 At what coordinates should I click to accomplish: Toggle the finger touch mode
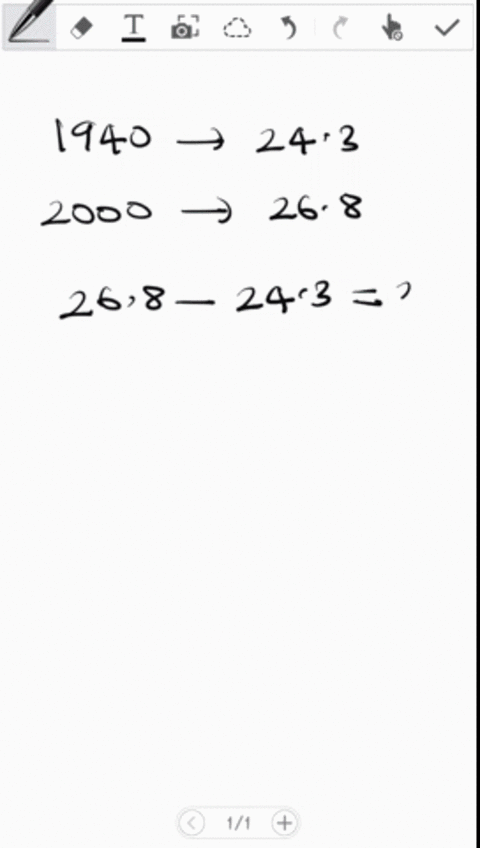click(x=392, y=28)
